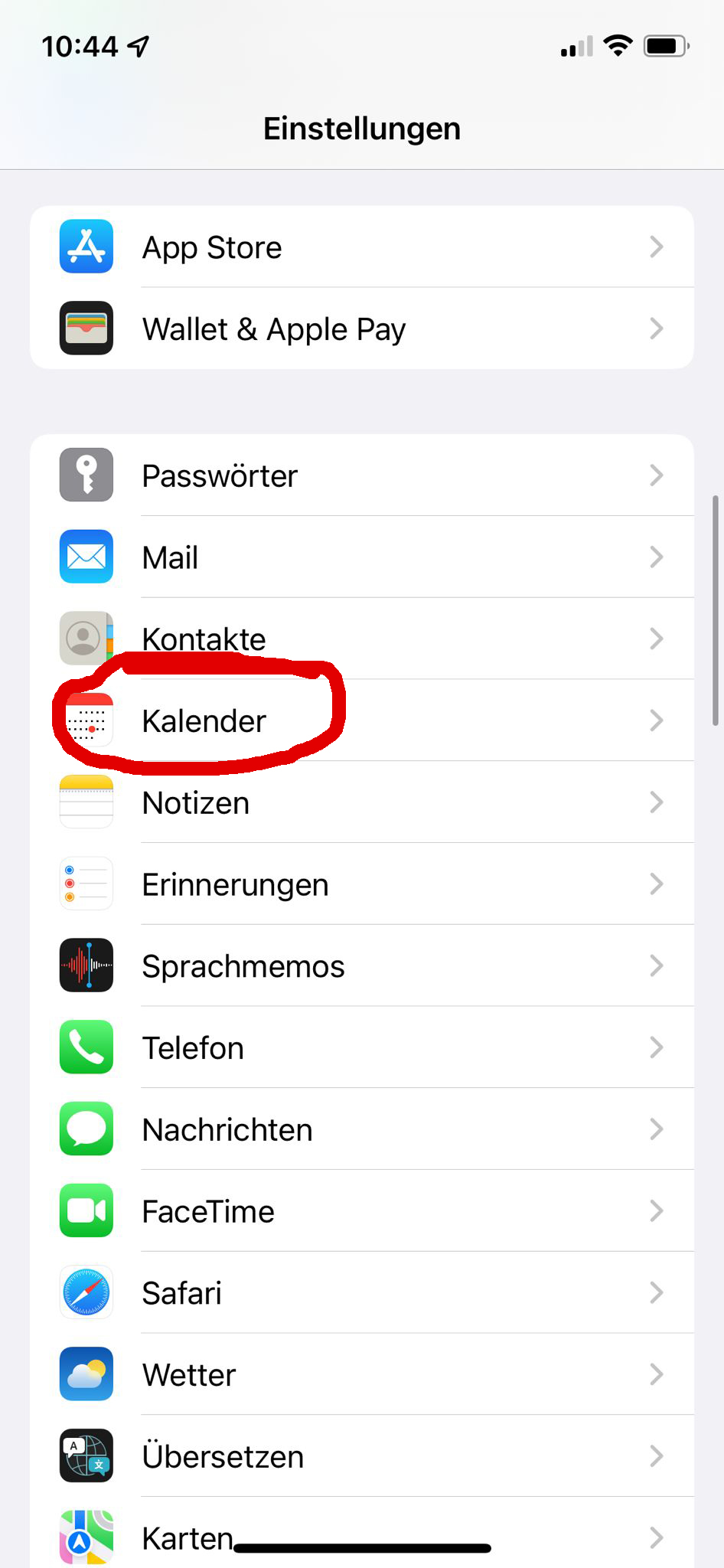This screenshot has height=1568, width=724.
Task: Go to Sprachmemos settings
Action: coord(361,966)
